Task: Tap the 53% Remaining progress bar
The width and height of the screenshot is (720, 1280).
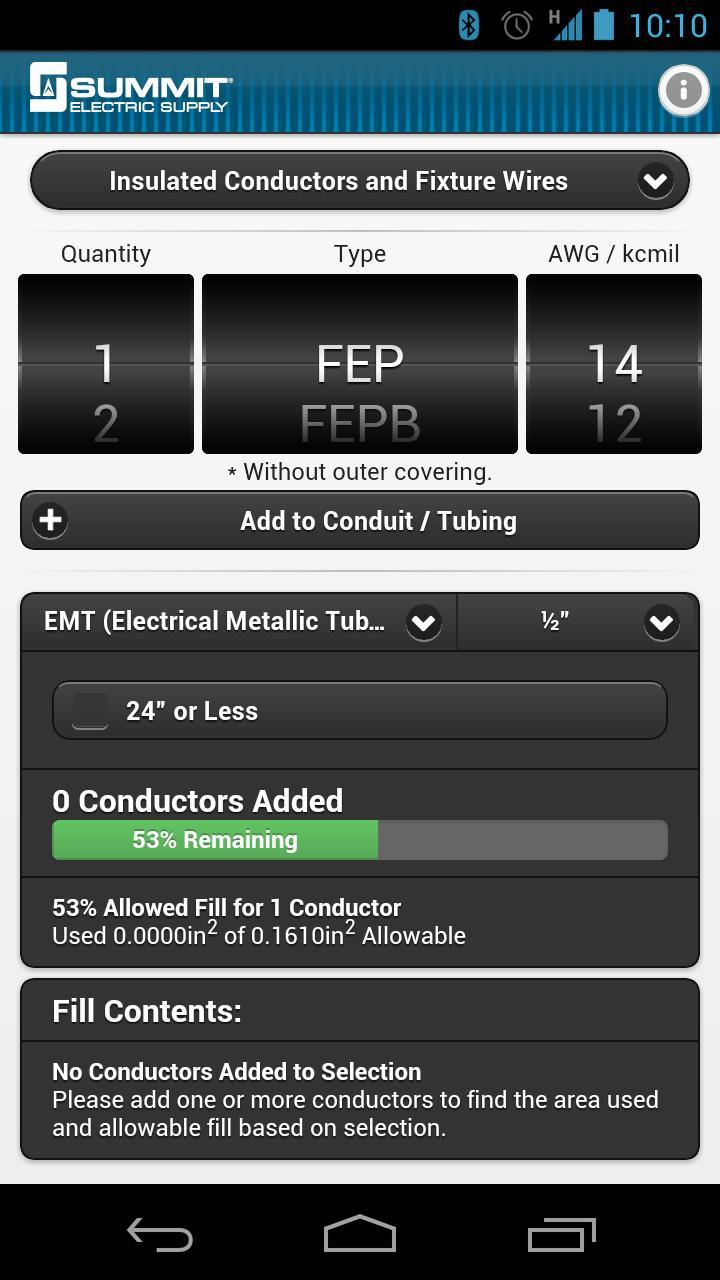Action: tap(359, 839)
